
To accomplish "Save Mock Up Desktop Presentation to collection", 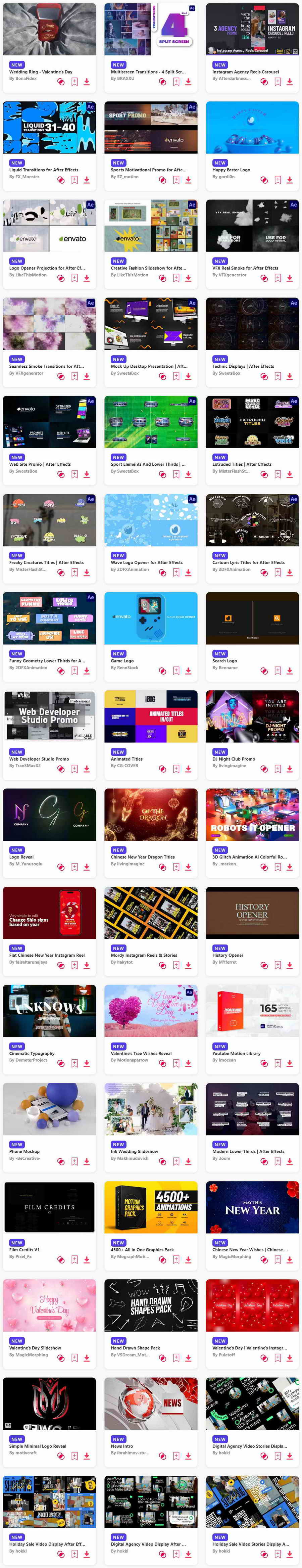I will [176, 376].
